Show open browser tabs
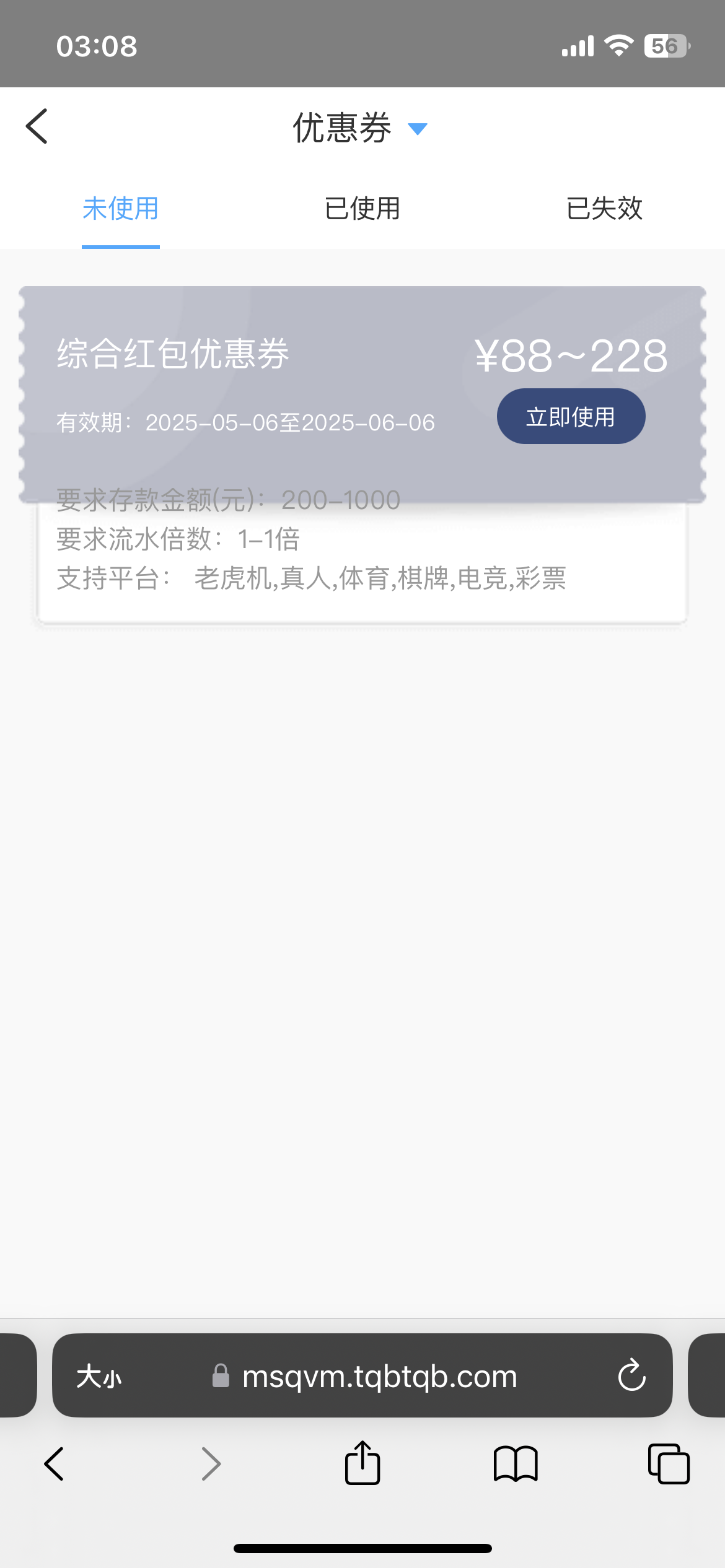Screen dimensions: 725x1568 [669, 1464]
